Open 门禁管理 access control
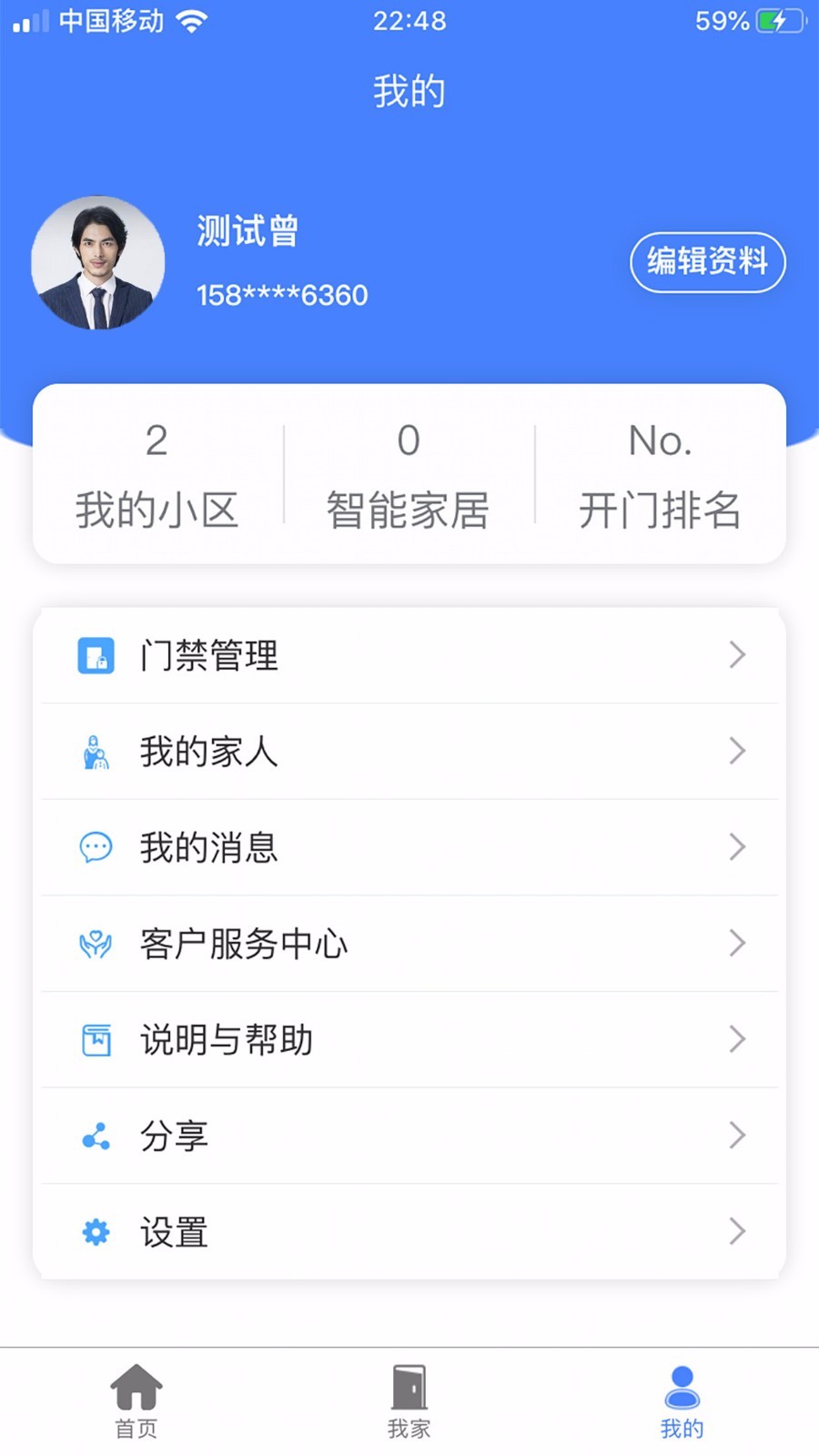 409,655
